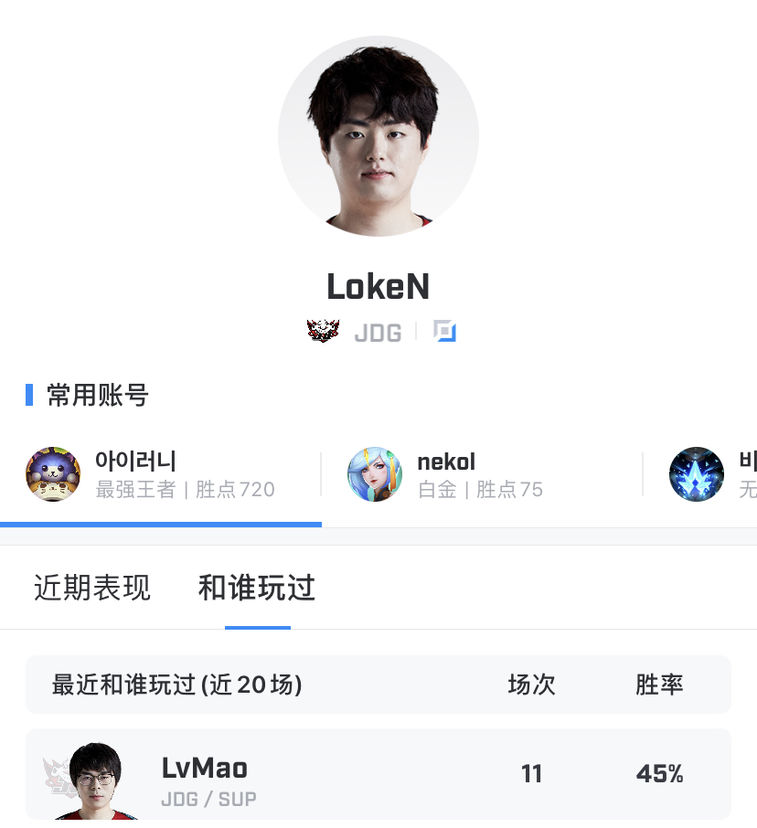This screenshot has width=757, height=828.
Task: Select the 아이러니 account tab
Action: point(160,474)
